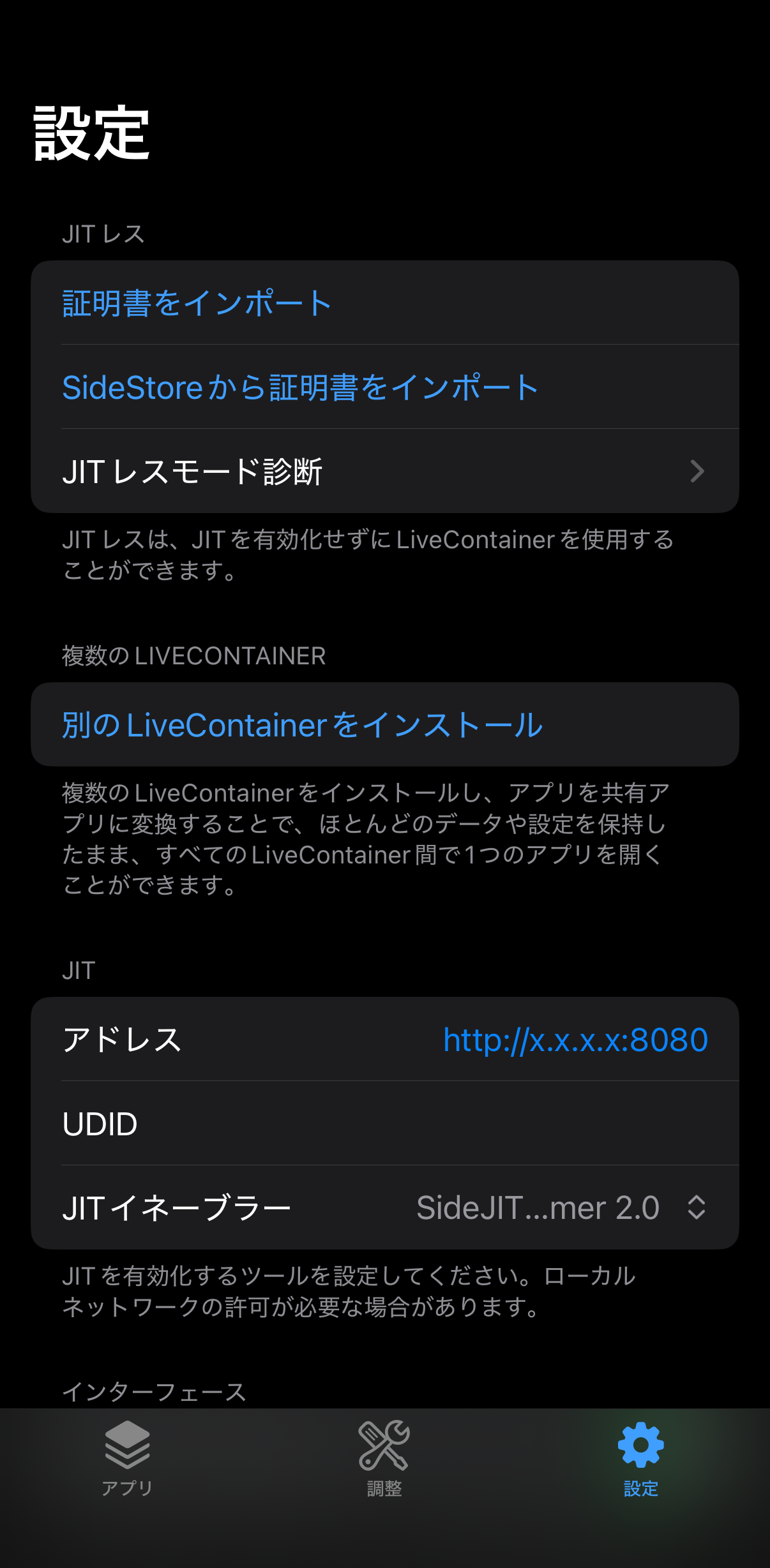Tap the chevron next to JITレスモード診断
Image resolution: width=770 pixels, height=1568 pixels.
point(698,471)
